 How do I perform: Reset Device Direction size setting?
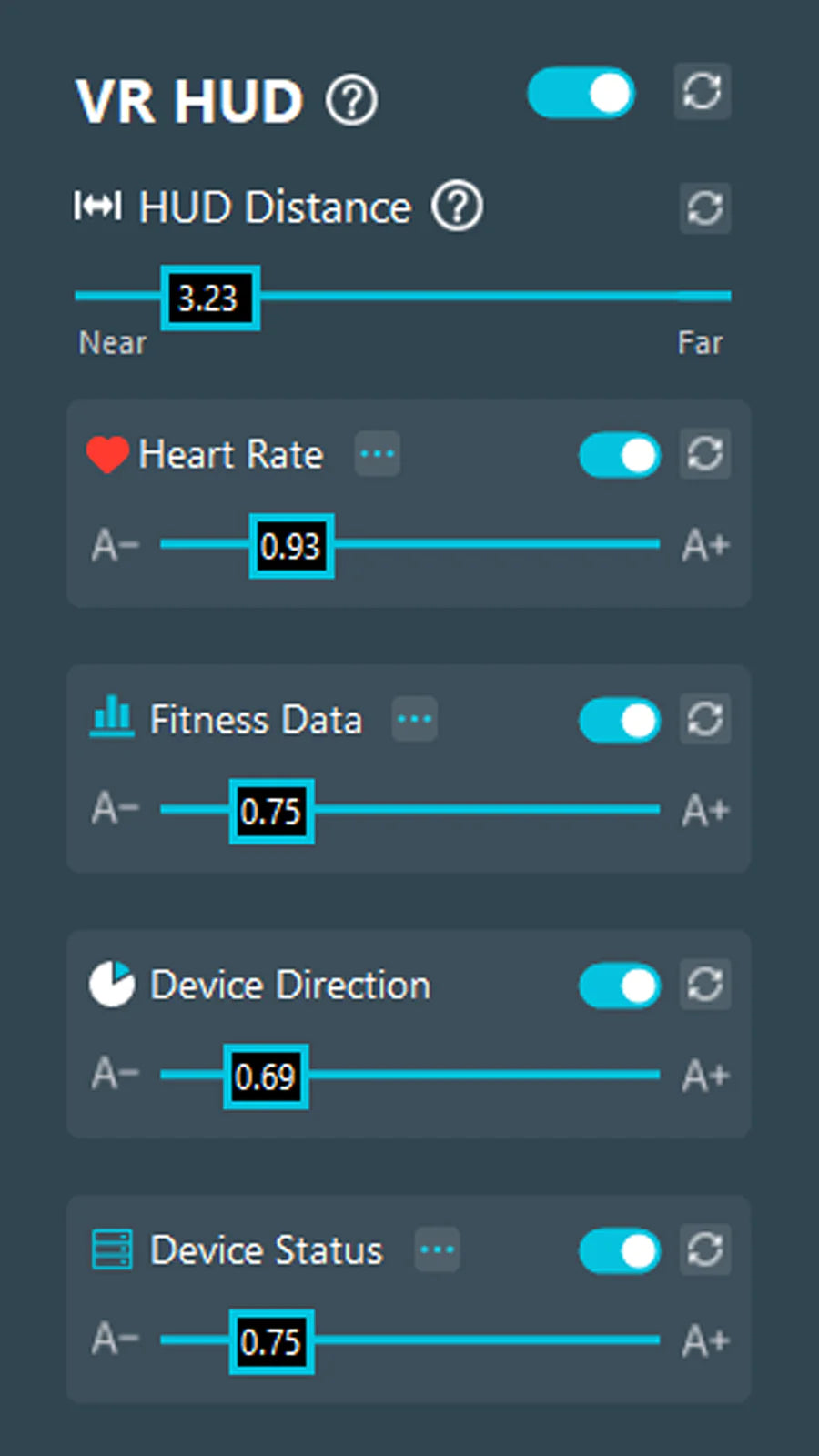704,985
